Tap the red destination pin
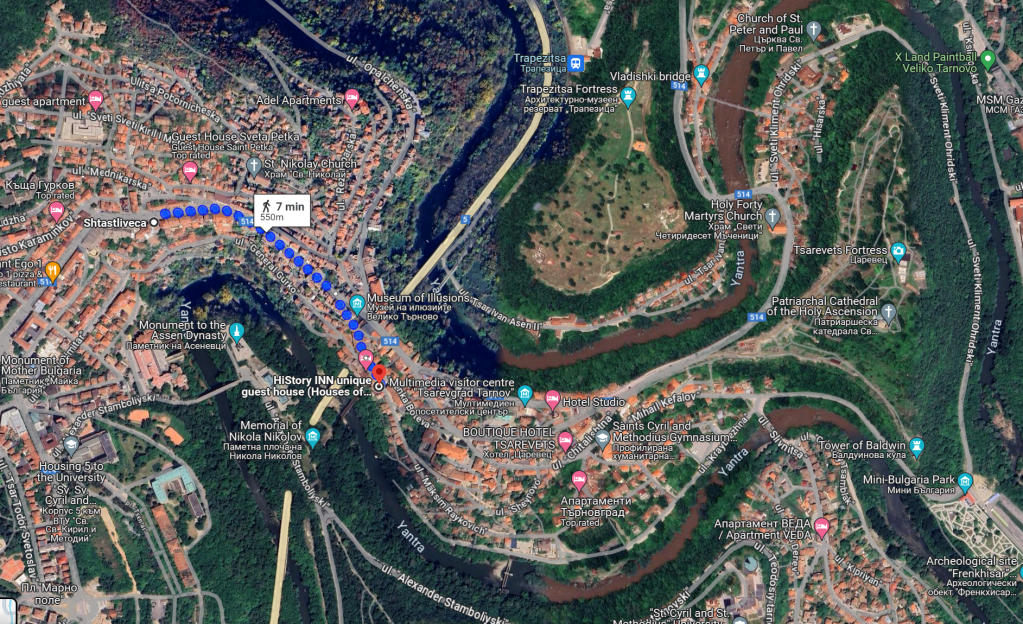The image size is (1023, 624). click(380, 374)
